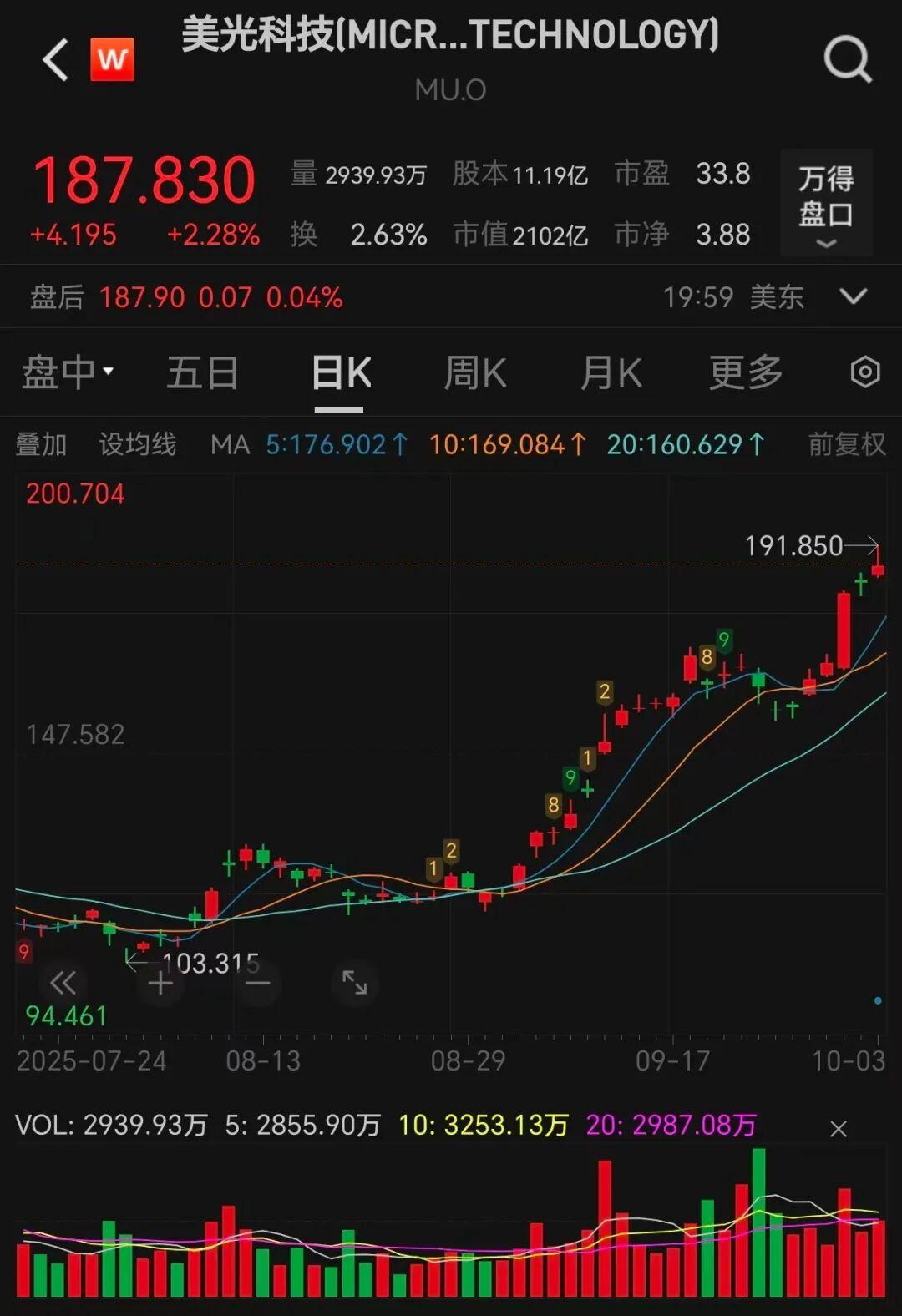Image resolution: width=902 pixels, height=1316 pixels.
Task: Expand chart to fullscreen with arrows icon
Action: coord(356,984)
